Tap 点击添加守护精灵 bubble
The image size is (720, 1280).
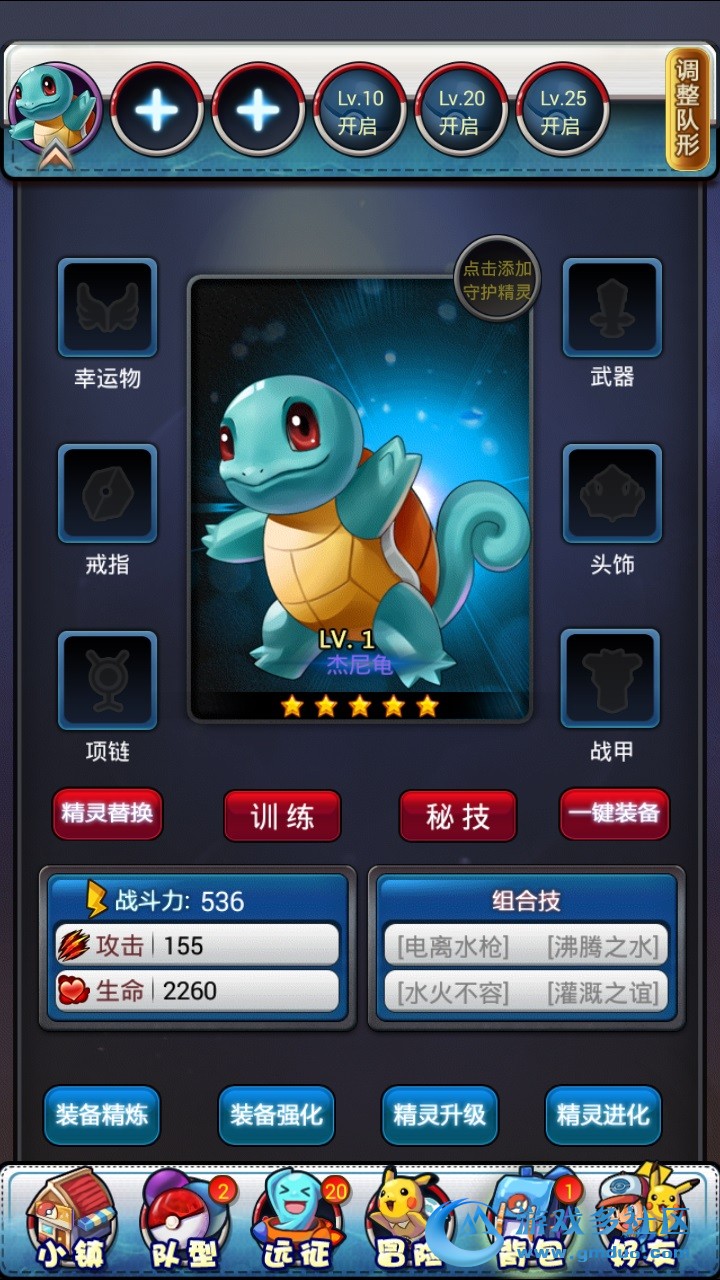coord(497,280)
